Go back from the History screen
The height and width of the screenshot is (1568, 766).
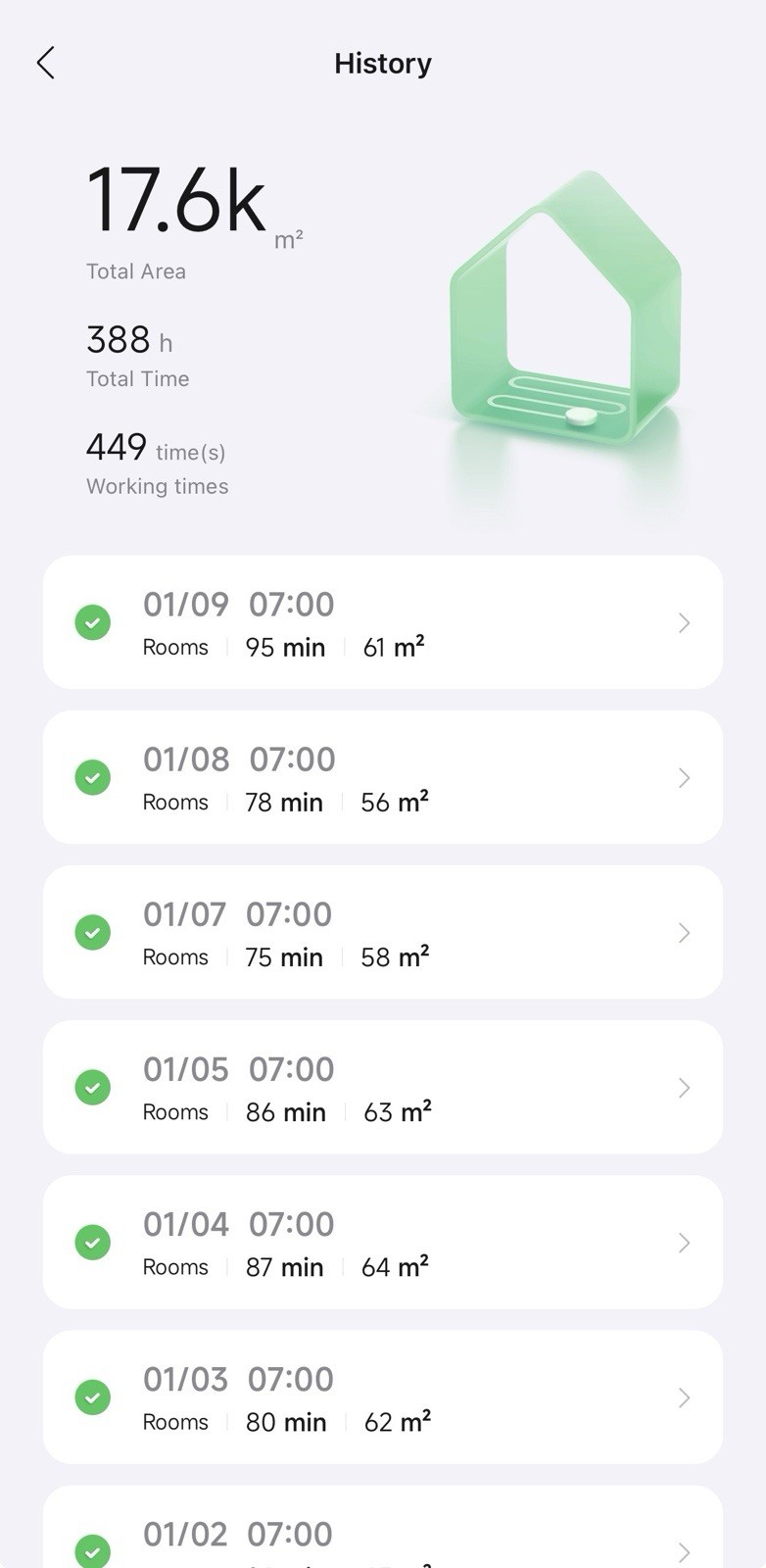(x=46, y=63)
